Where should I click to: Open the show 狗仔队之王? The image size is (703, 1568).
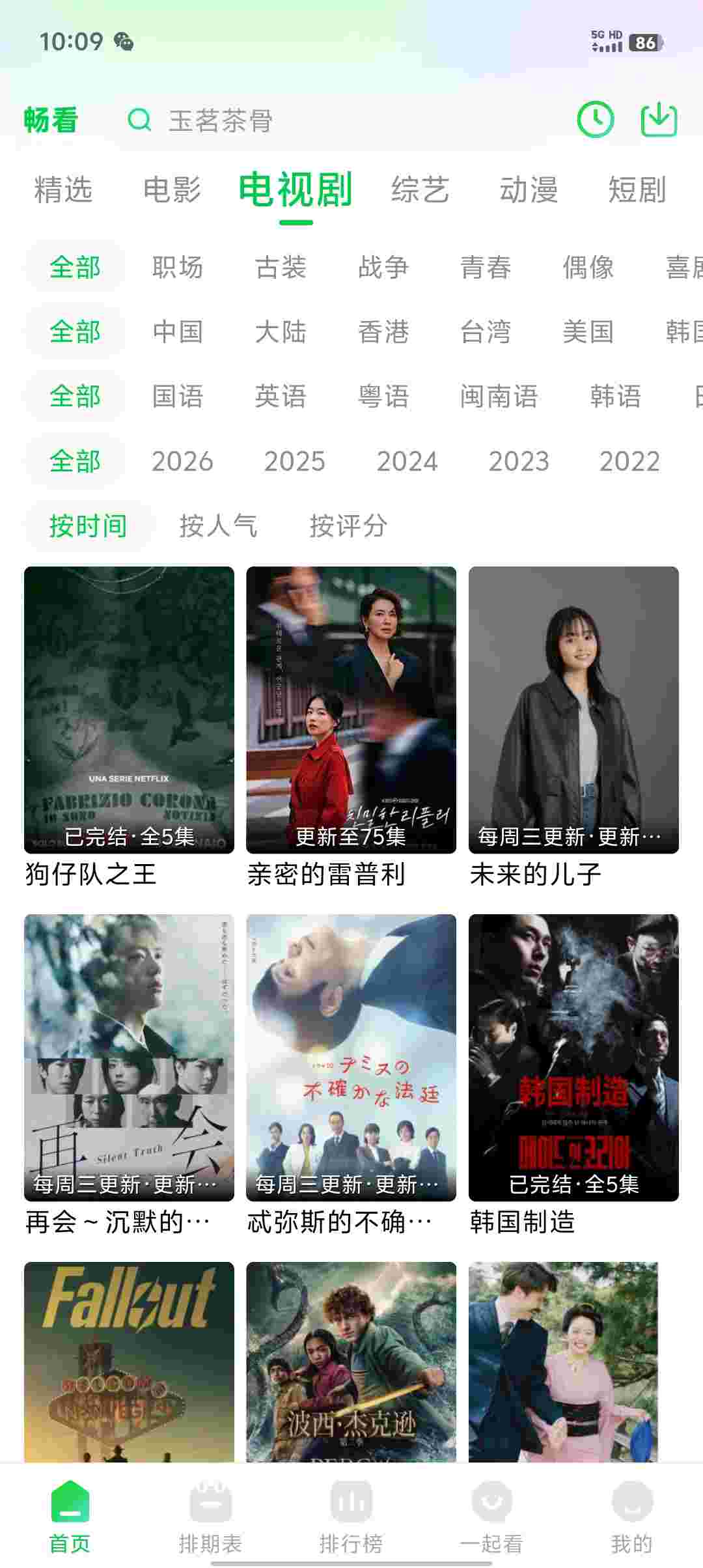point(129,710)
